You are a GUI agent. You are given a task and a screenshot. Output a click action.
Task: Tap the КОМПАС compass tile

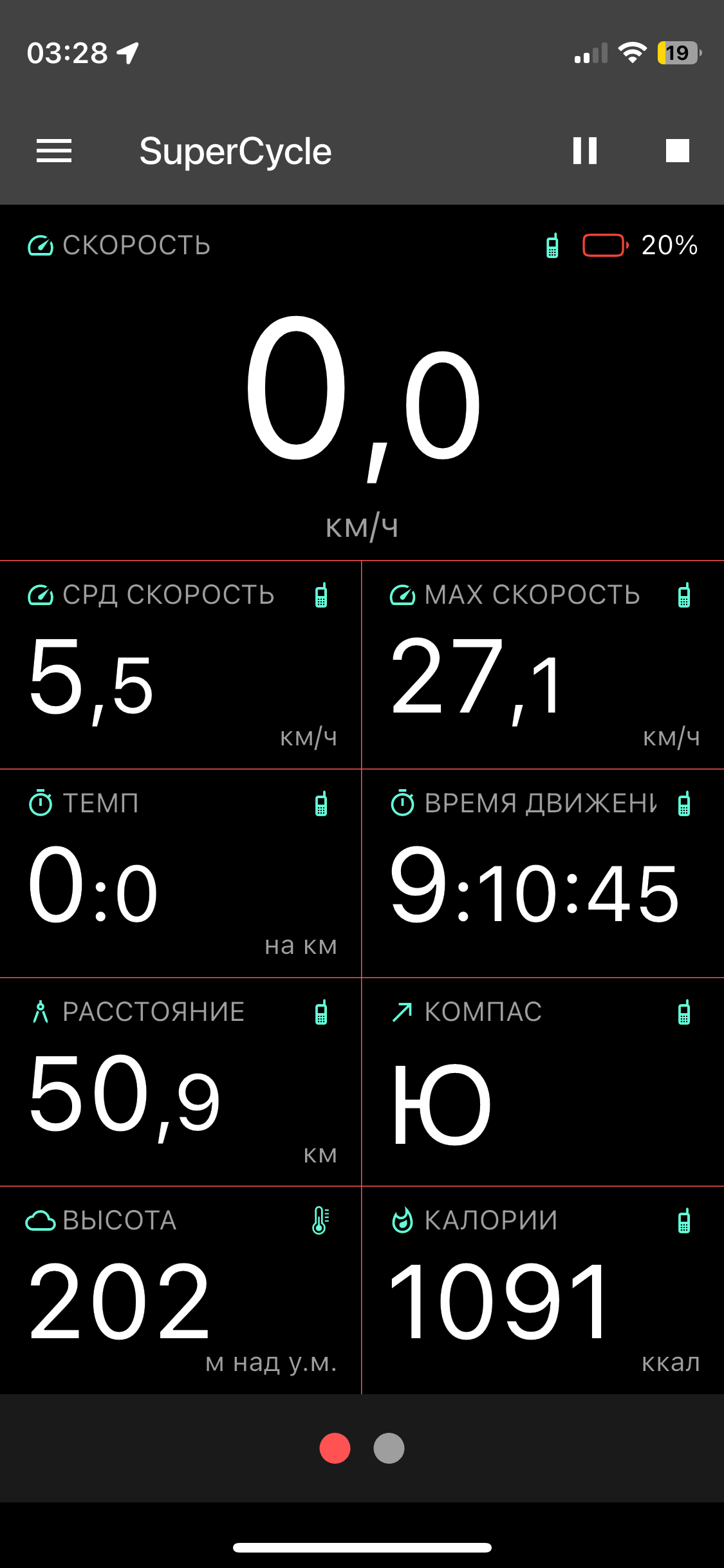pyautogui.click(x=543, y=1083)
